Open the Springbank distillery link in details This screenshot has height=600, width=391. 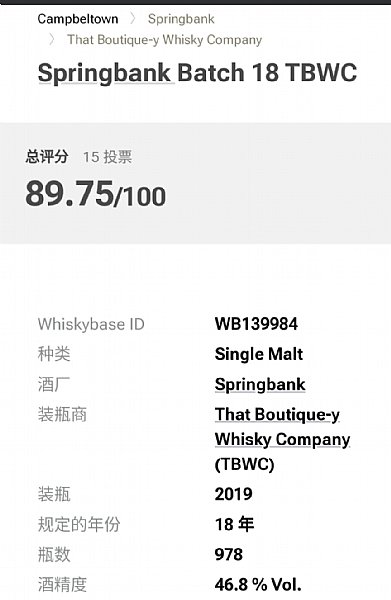(x=260, y=385)
